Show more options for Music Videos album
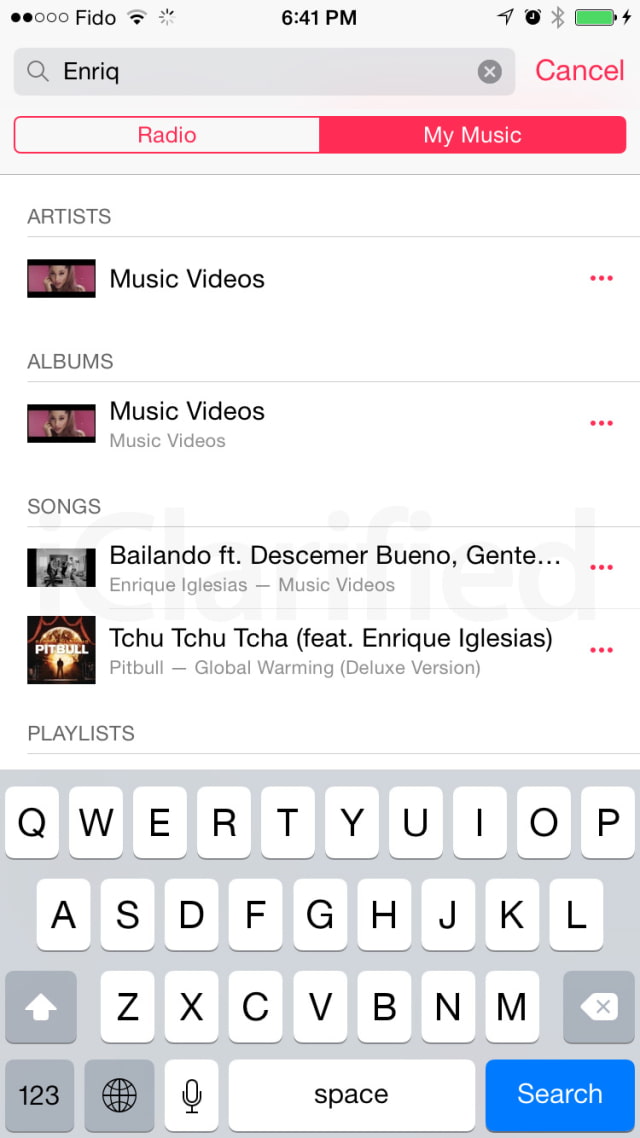The image size is (640, 1138). click(601, 423)
